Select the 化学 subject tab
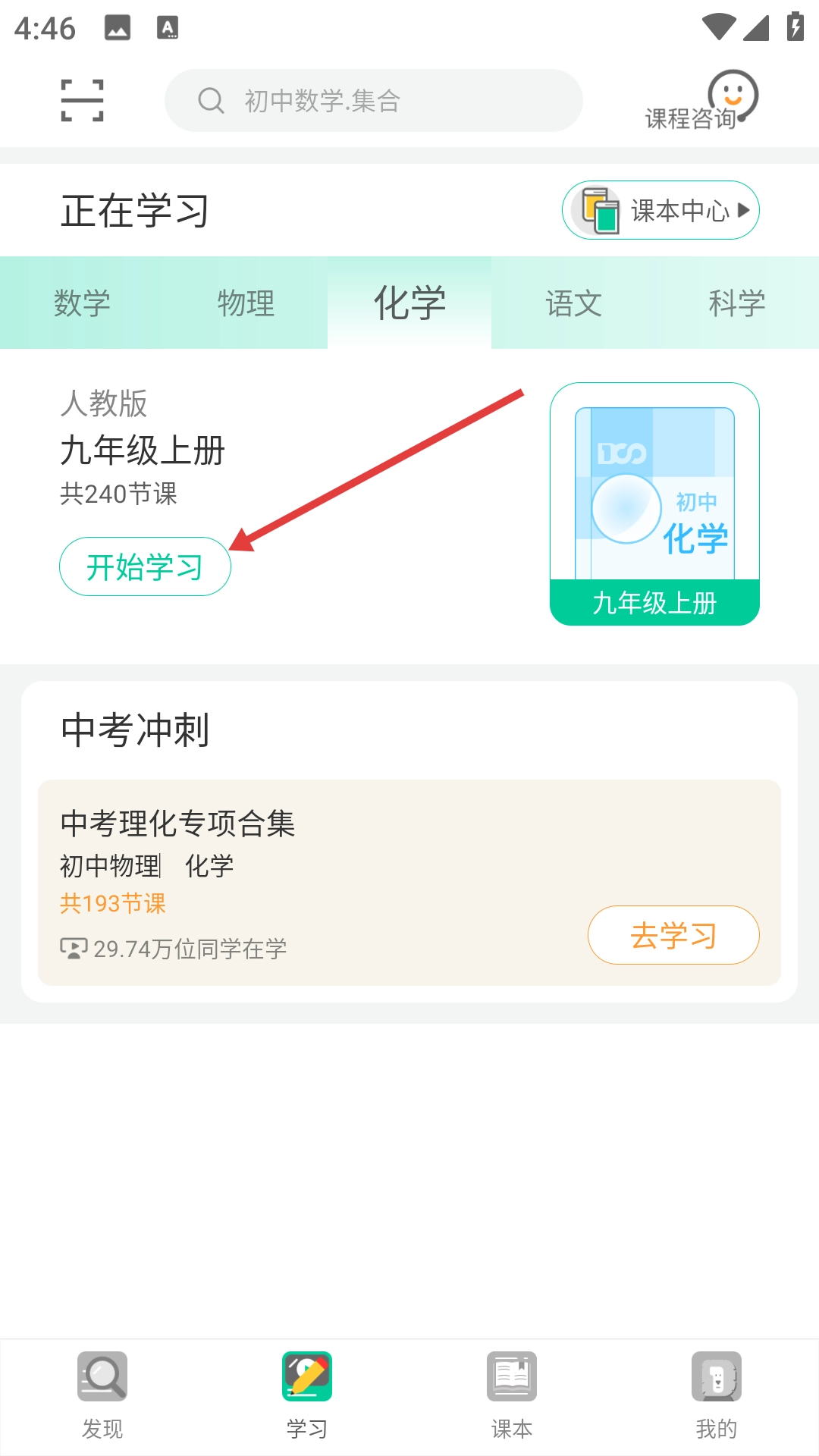The width and height of the screenshot is (819, 1456). pyautogui.click(x=409, y=303)
